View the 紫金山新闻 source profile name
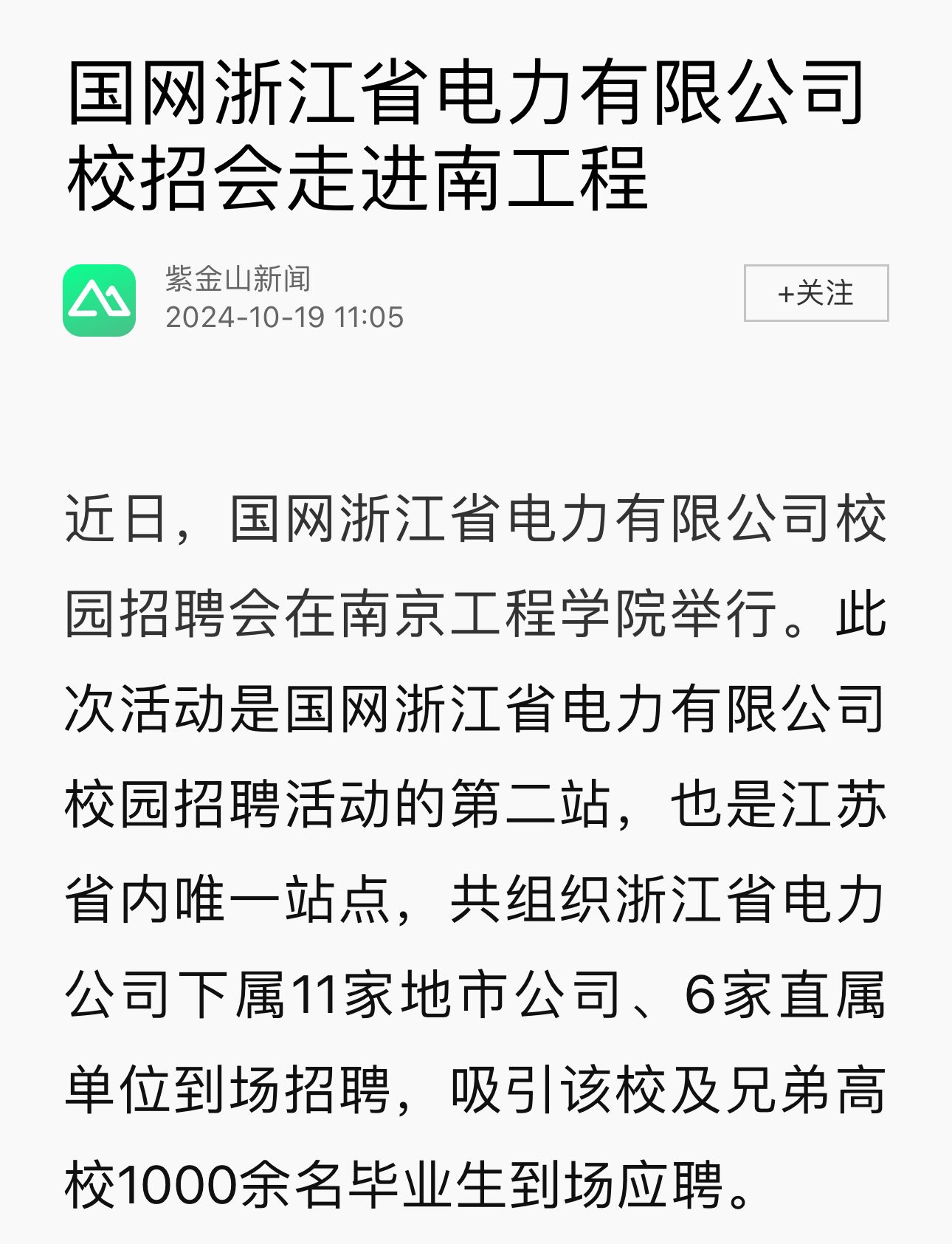The width and height of the screenshot is (952, 1244). coord(238,279)
